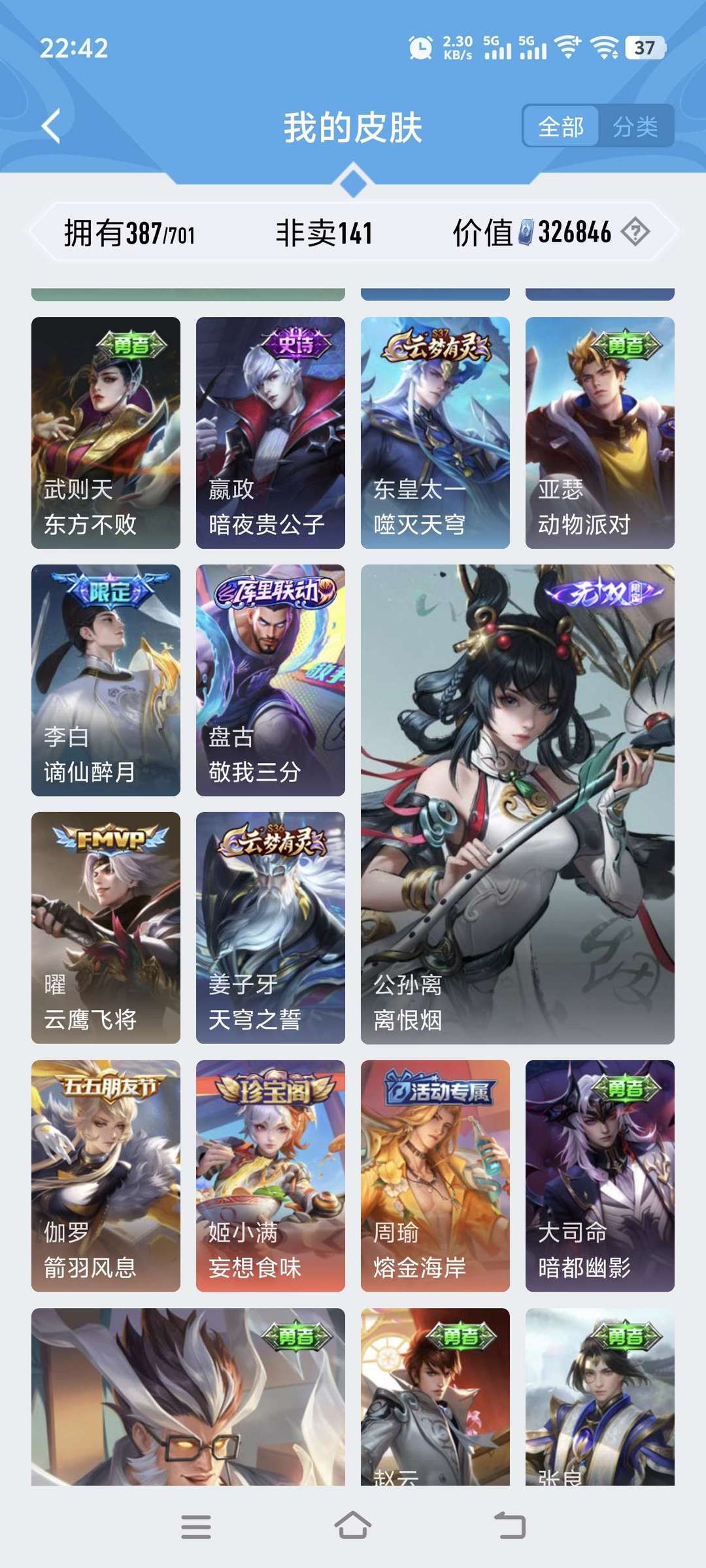View 姬小满 妄想食味 skin
Viewport: 706px width, 1568px height.
click(x=271, y=1176)
